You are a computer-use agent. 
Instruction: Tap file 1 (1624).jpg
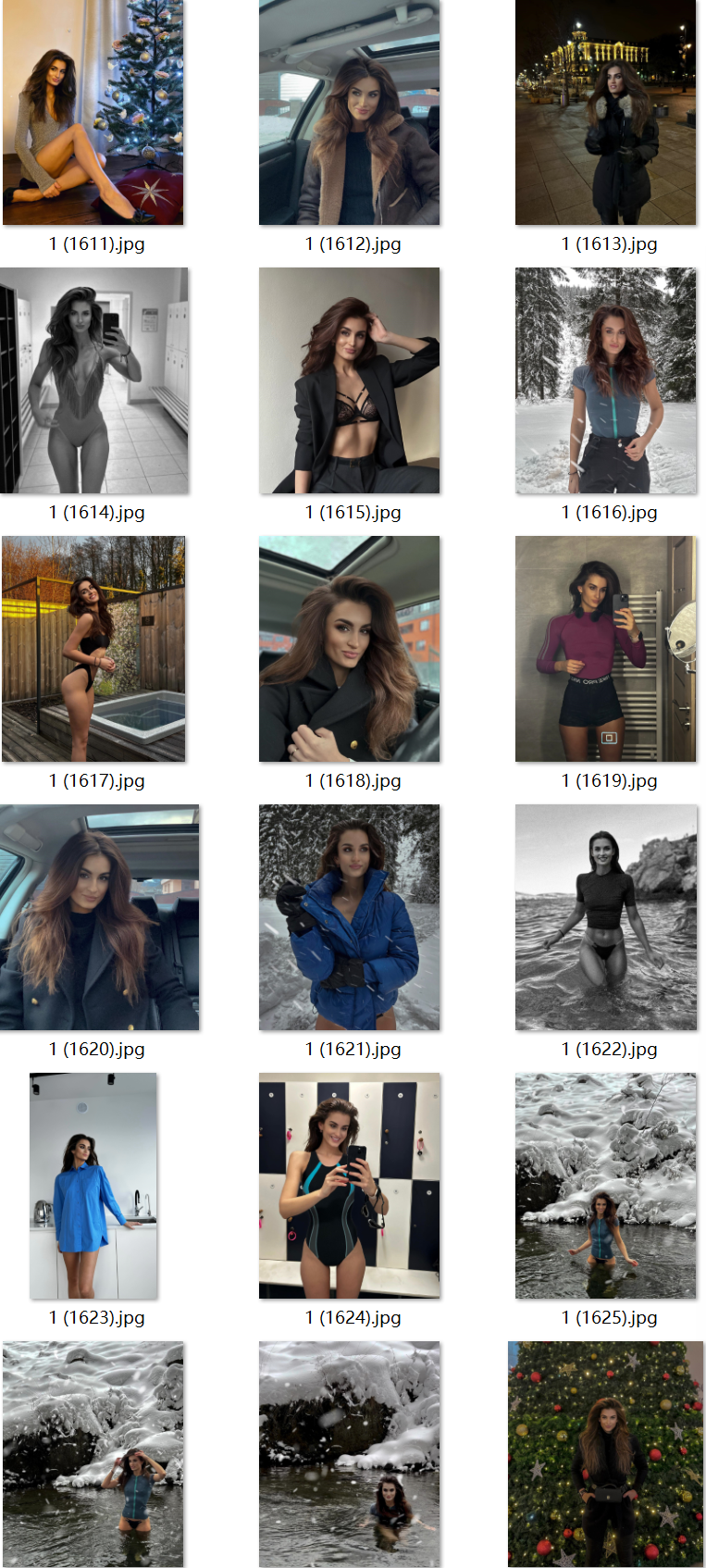click(349, 1186)
